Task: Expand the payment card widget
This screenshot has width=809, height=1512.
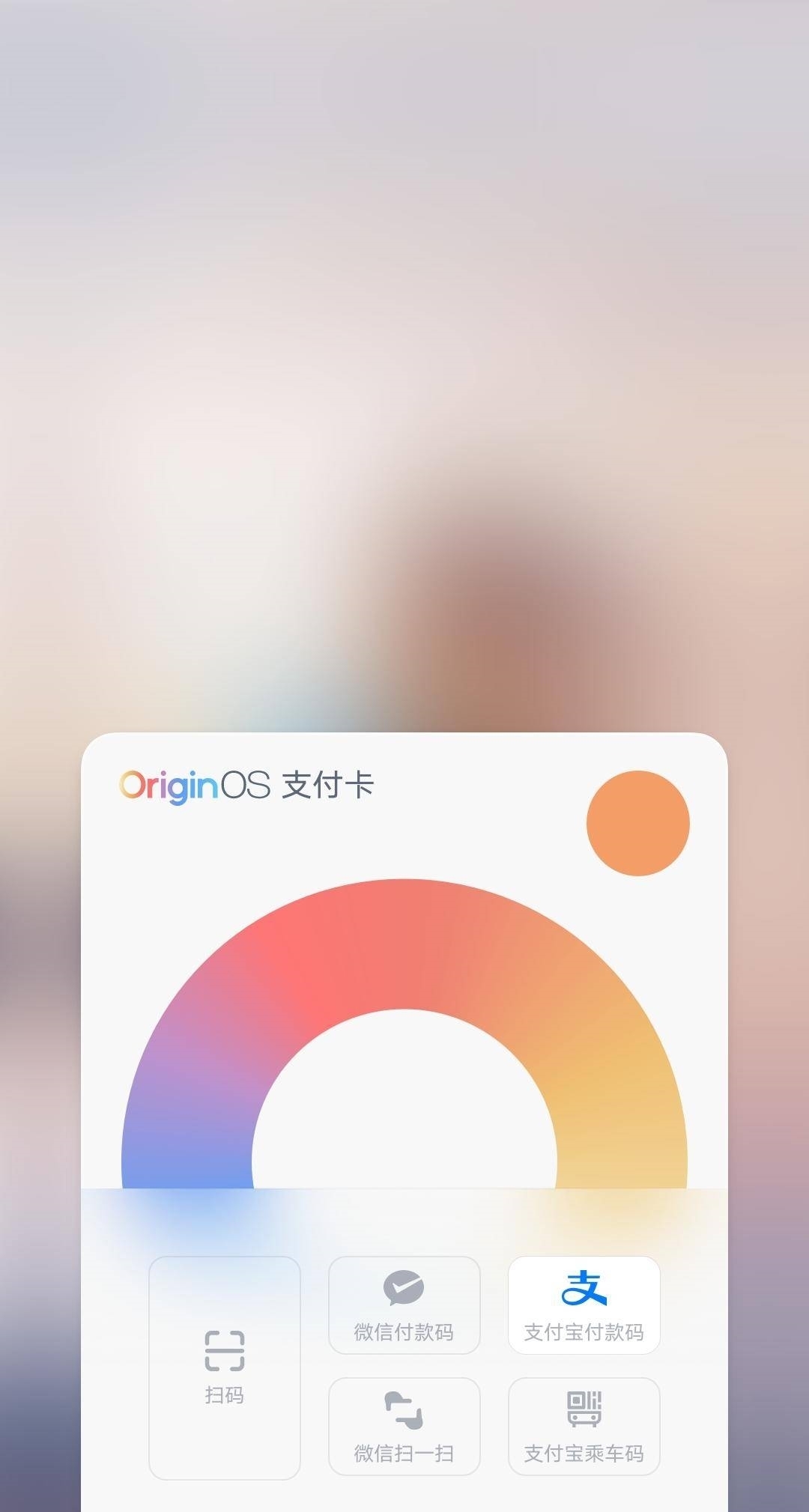Action: click(x=404, y=974)
